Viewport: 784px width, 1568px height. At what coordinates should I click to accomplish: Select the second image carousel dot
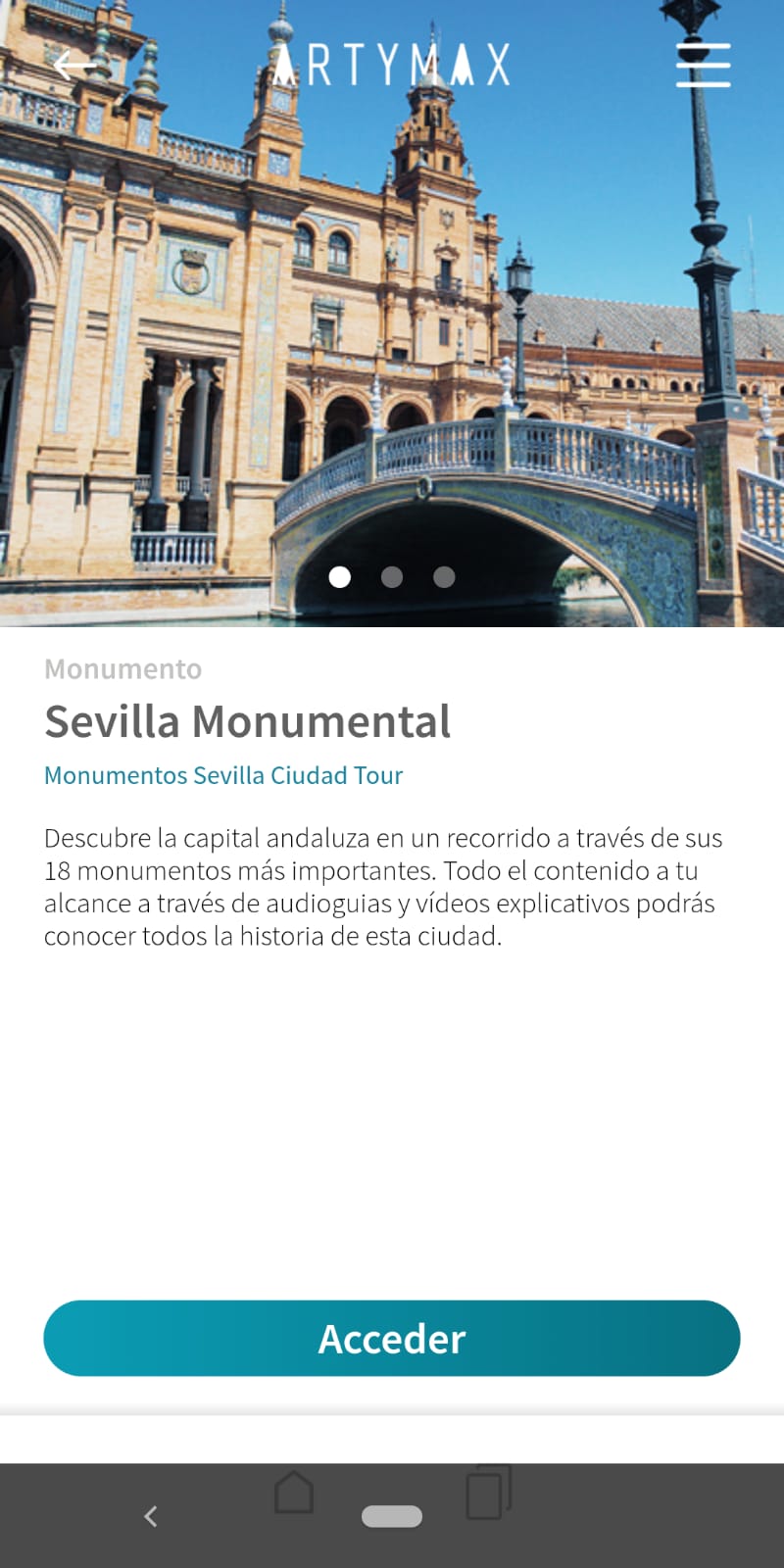(392, 577)
